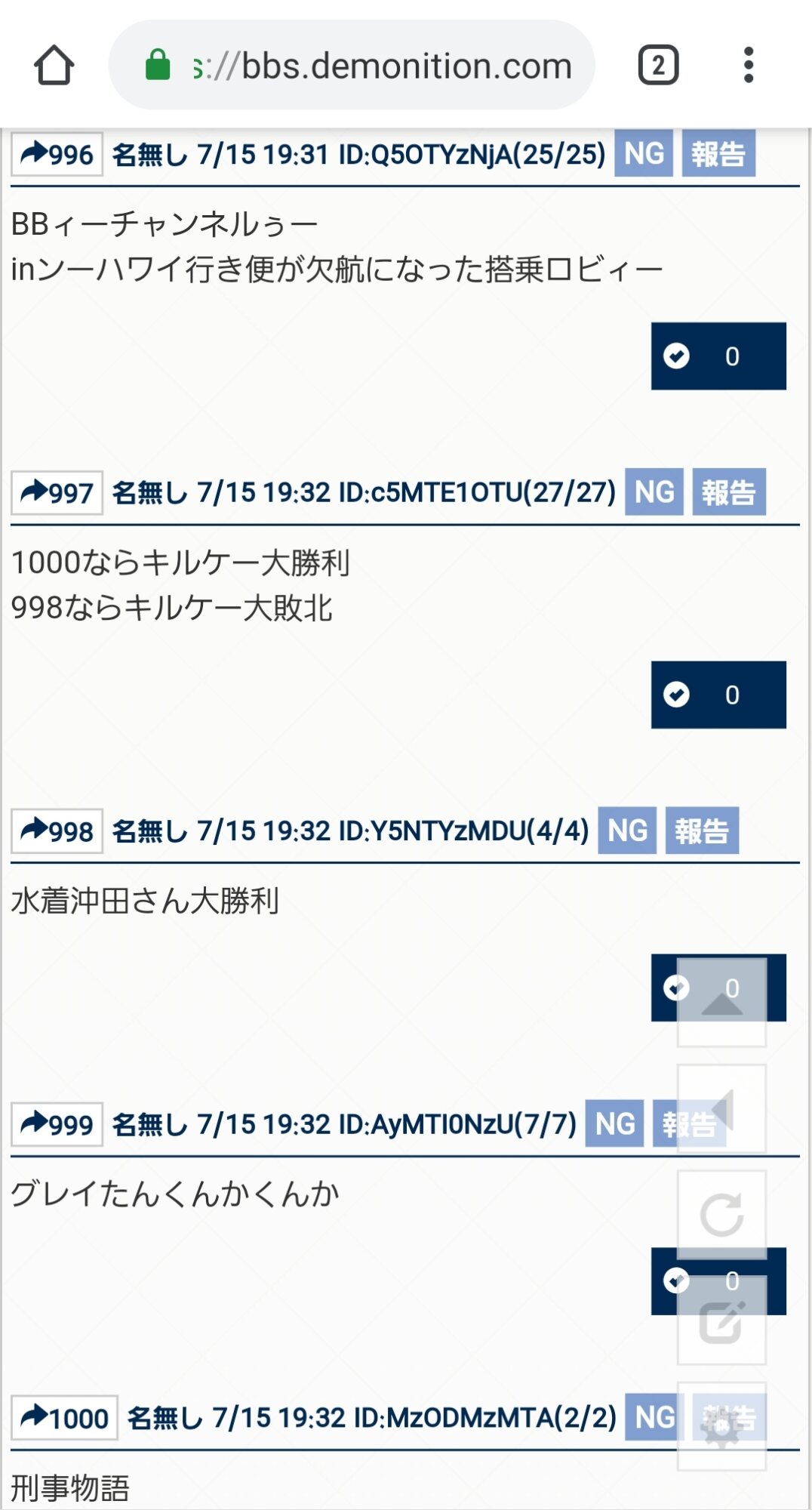Mark post 996's ID as NG
The width and height of the screenshot is (812, 1510).
[x=644, y=154]
